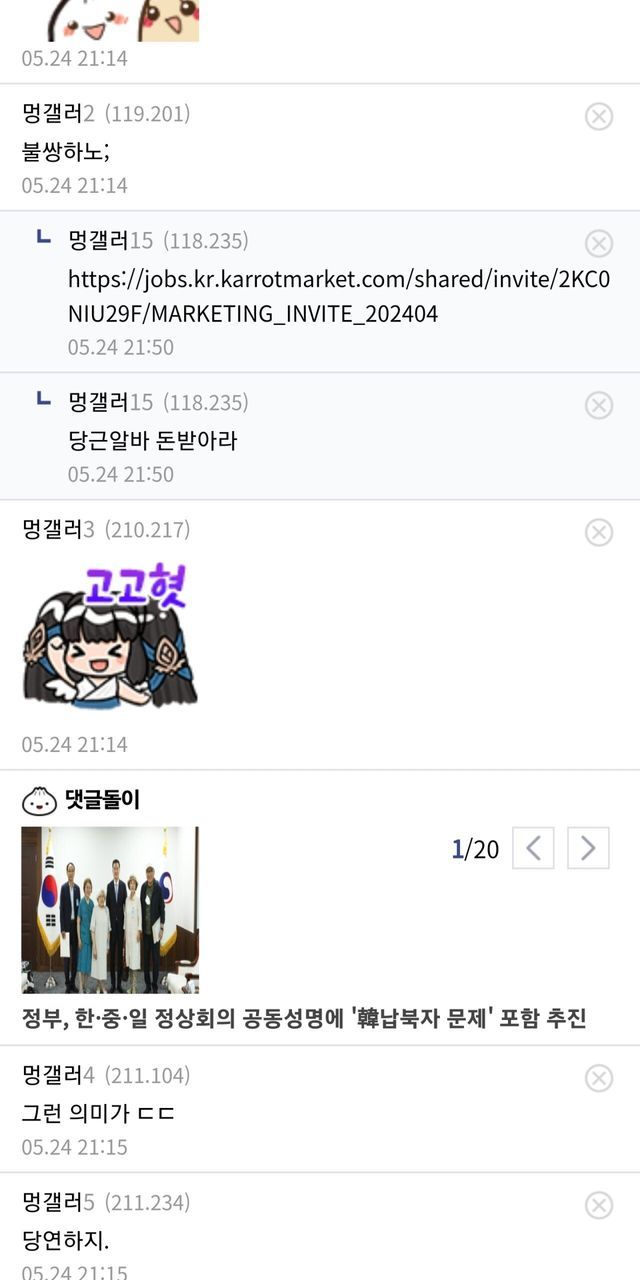Show the previous 댓글돌이 article
The image size is (640, 1280).
point(533,849)
